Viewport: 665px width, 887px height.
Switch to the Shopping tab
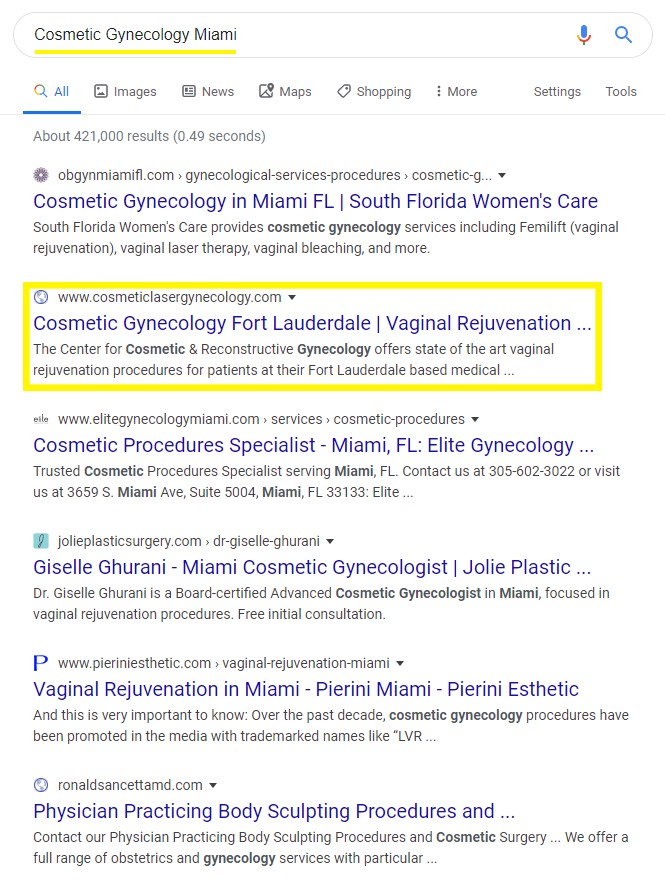(374, 91)
